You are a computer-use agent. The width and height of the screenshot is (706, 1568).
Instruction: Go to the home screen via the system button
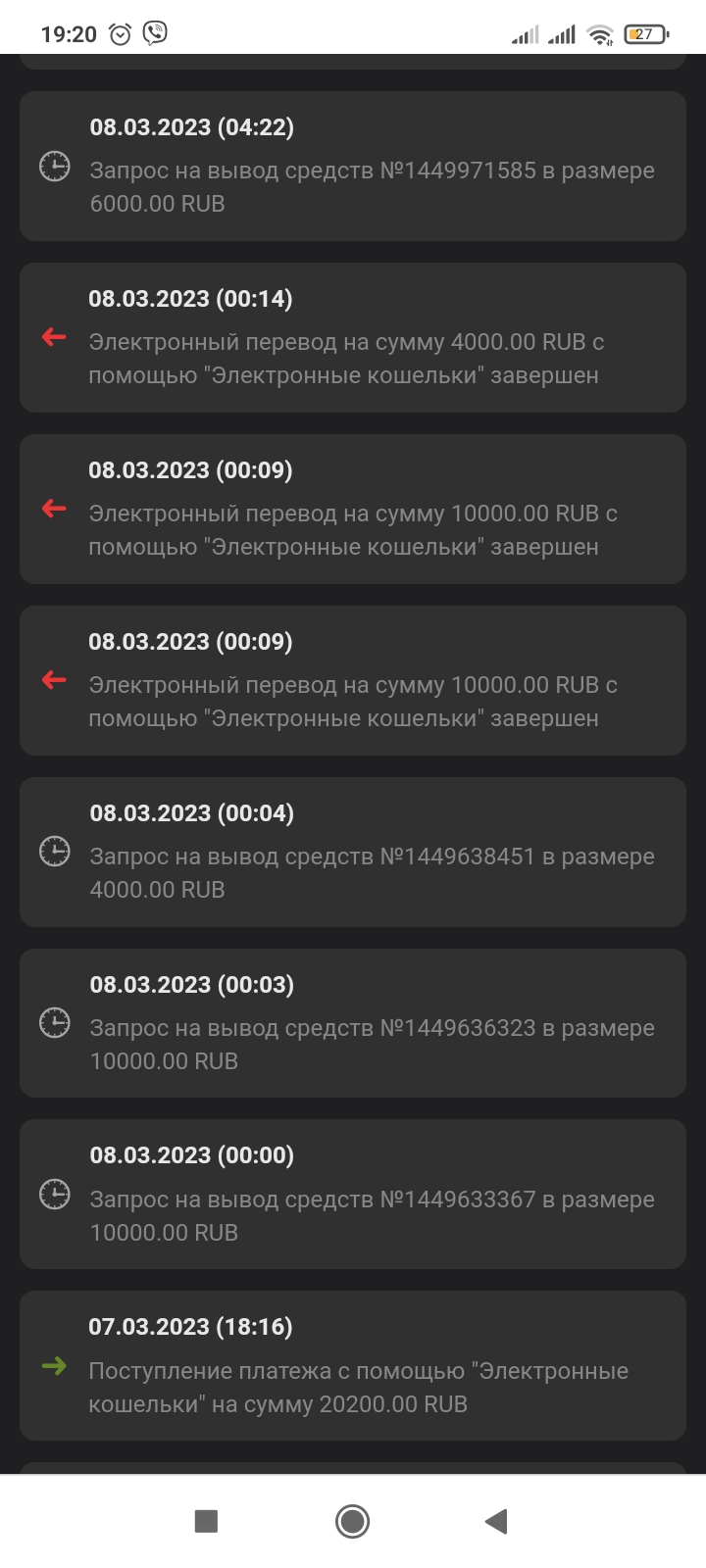(x=352, y=1521)
